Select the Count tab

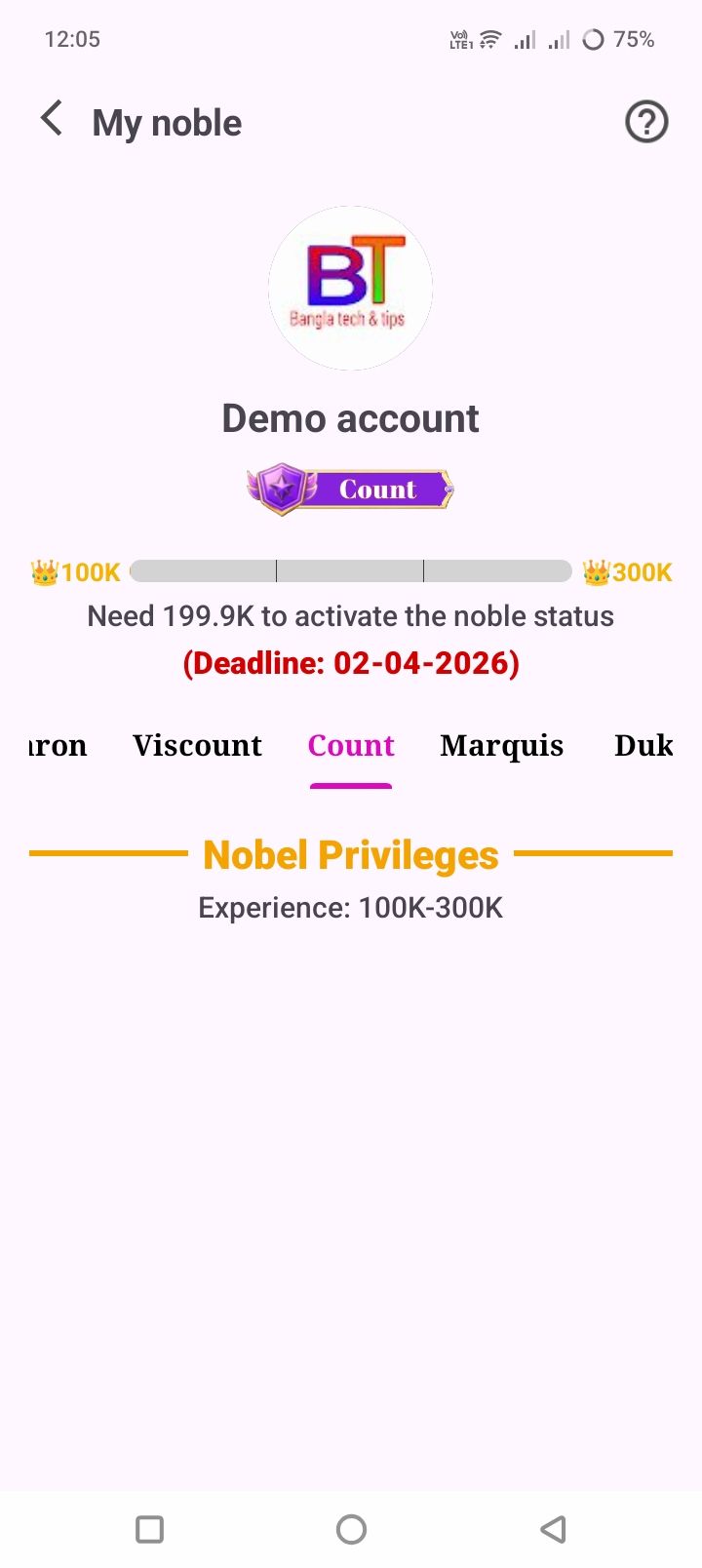click(x=351, y=746)
